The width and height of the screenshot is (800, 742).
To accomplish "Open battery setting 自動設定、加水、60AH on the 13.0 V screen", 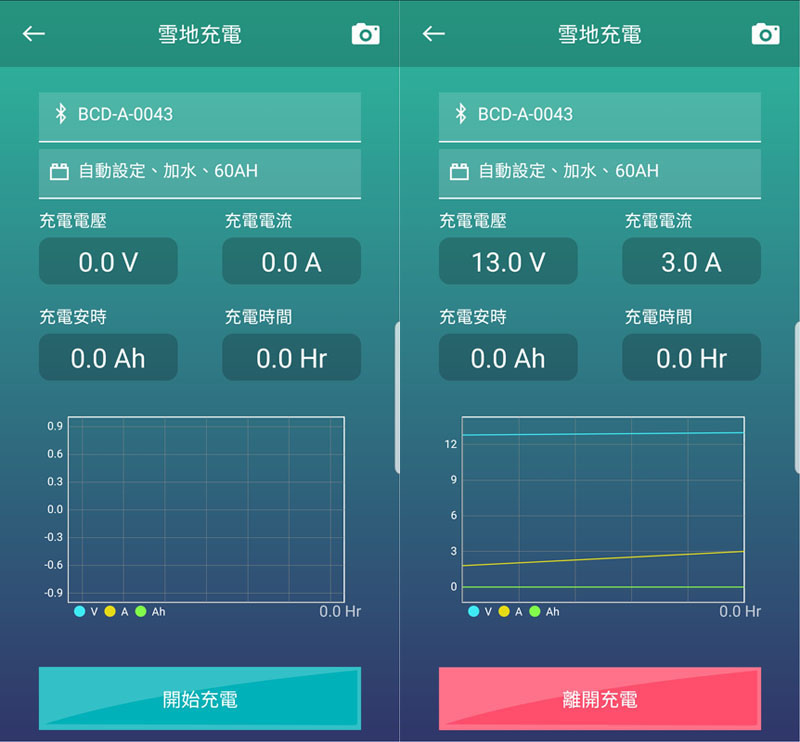I will tap(599, 172).
